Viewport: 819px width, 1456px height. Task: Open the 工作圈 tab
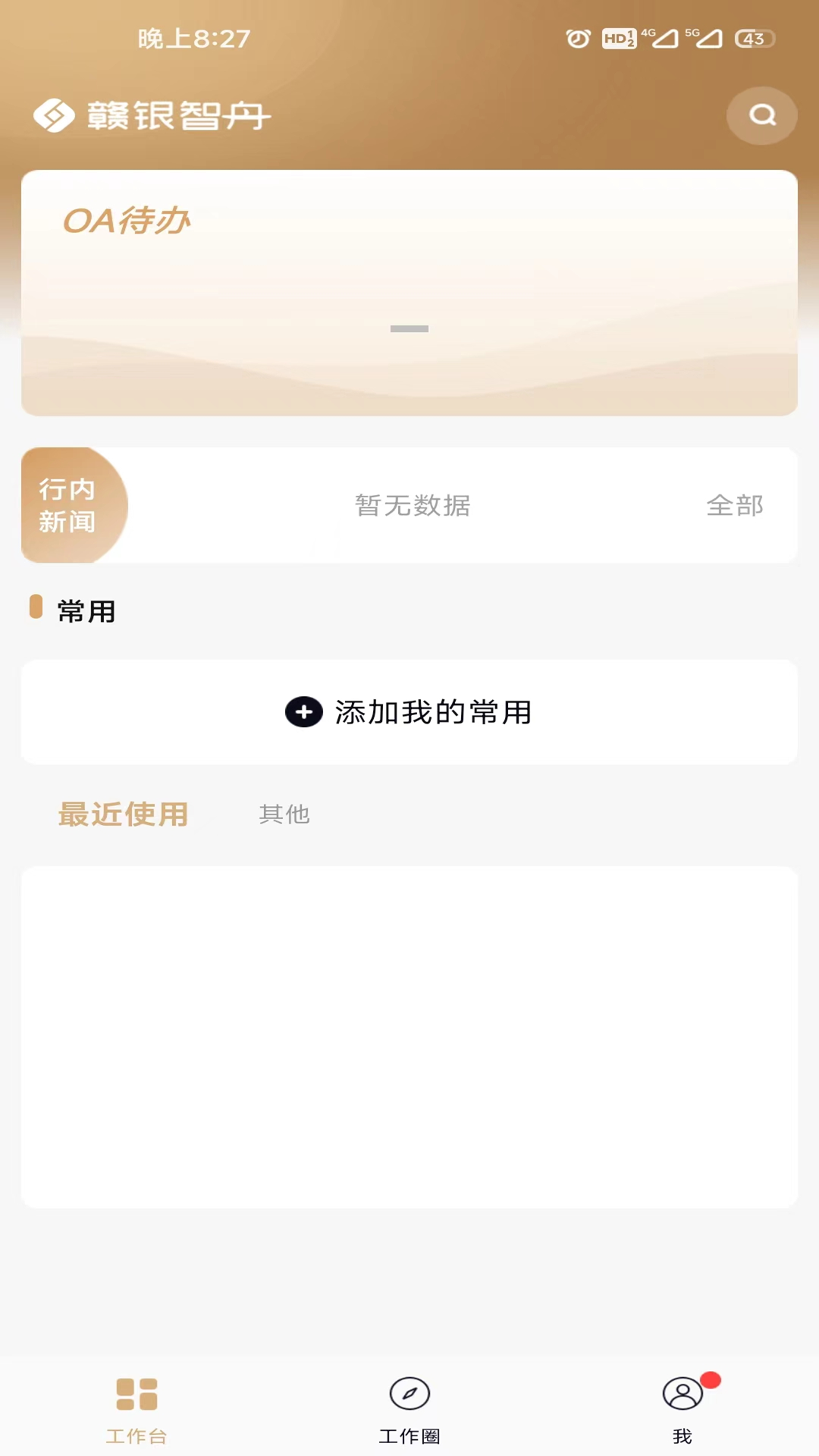tap(409, 1409)
